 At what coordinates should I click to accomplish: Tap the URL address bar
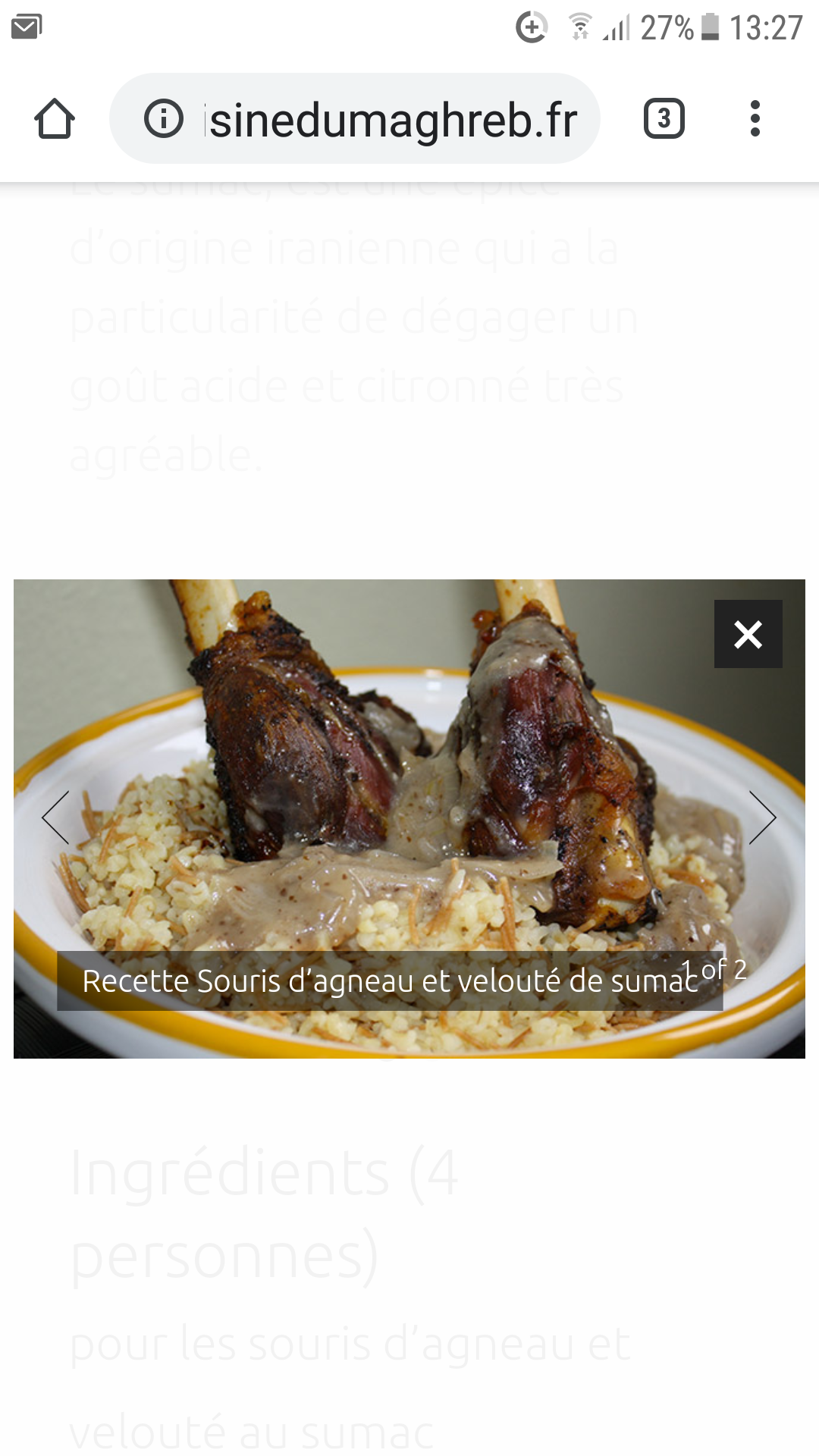(x=391, y=119)
